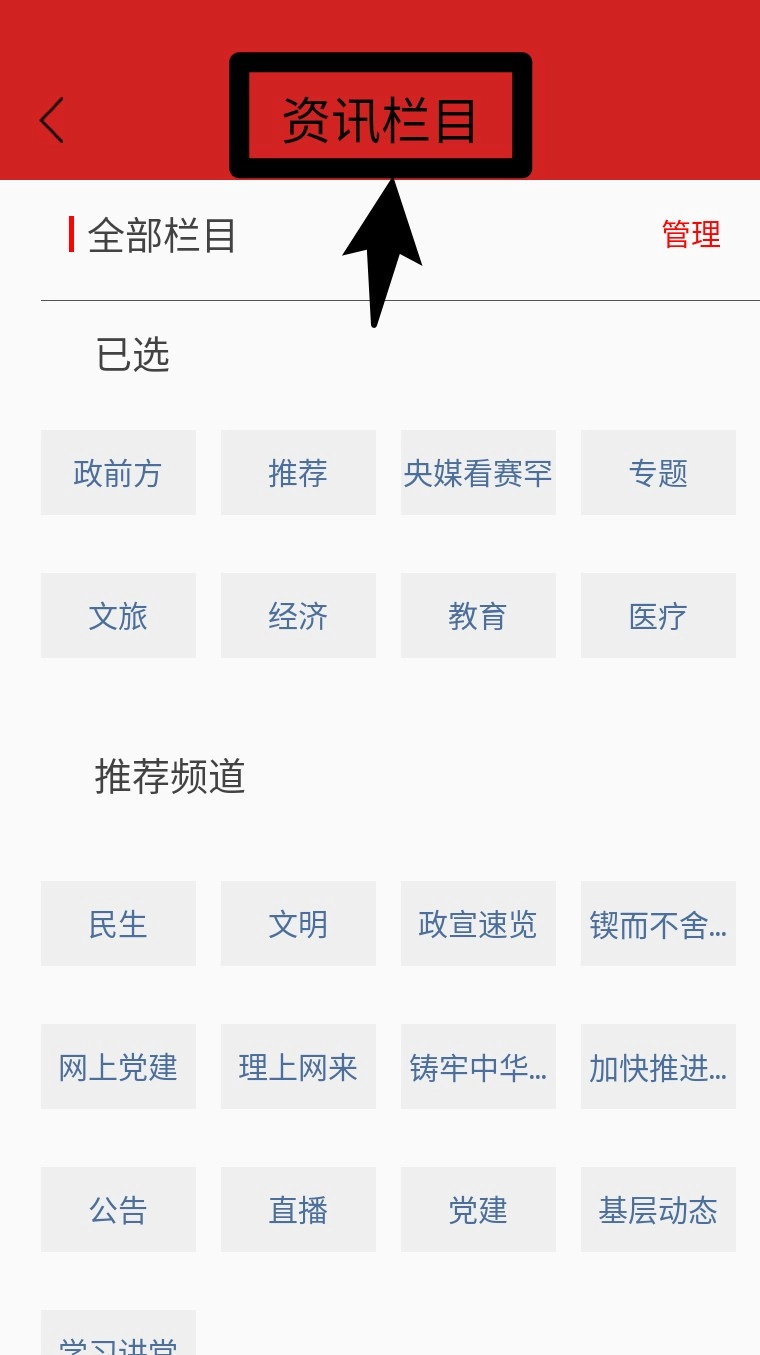Open the 直播 channel
The image size is (760, 1355).
(x=298, y=1210)
